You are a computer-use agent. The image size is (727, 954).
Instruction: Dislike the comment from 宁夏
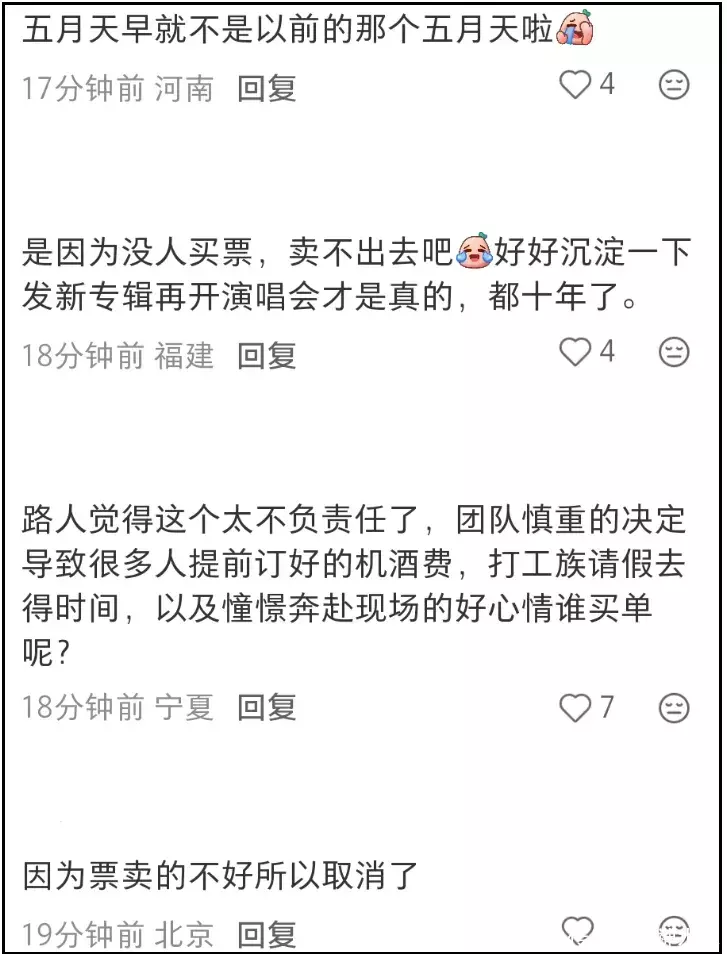pyautogui.click(x=675, y=708)
